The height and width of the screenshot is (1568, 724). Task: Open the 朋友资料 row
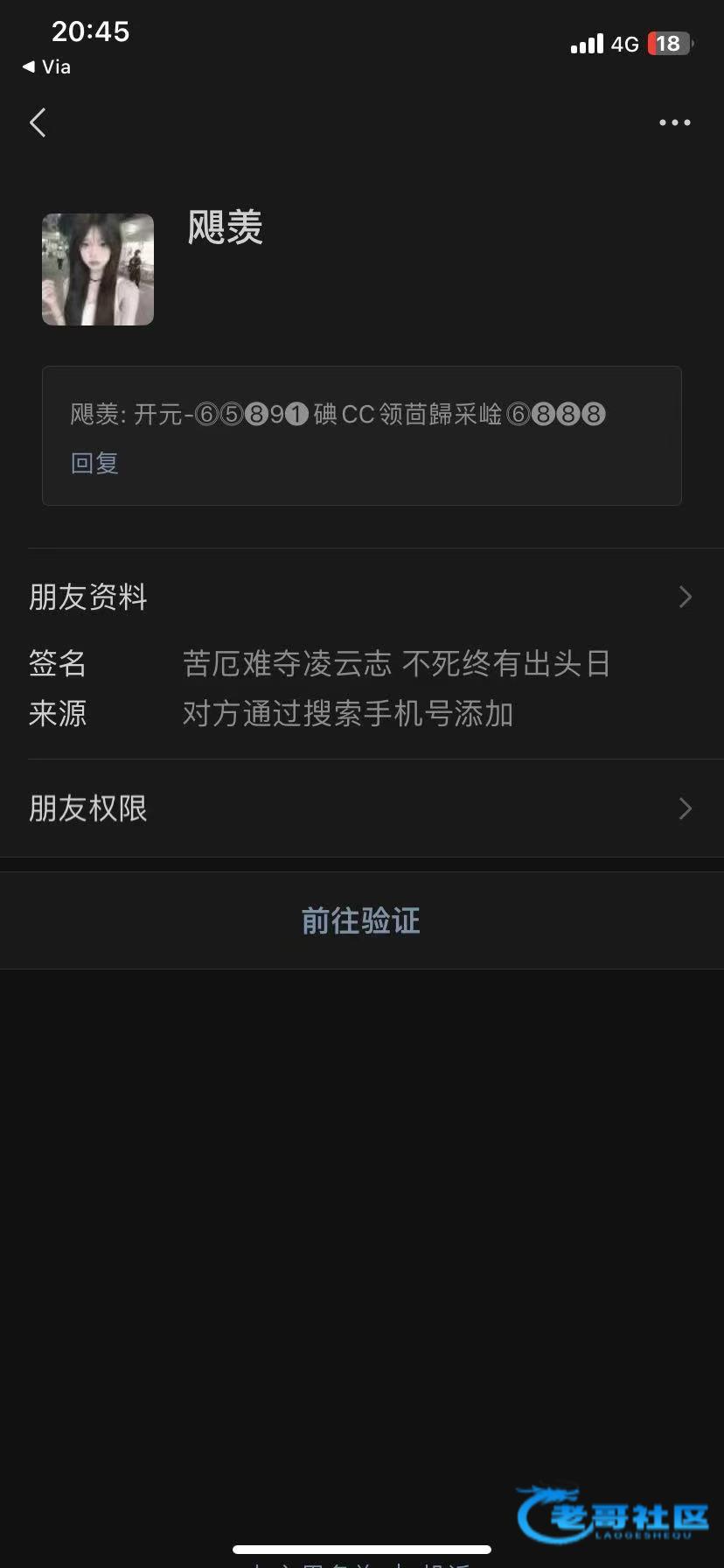[361, 598]
